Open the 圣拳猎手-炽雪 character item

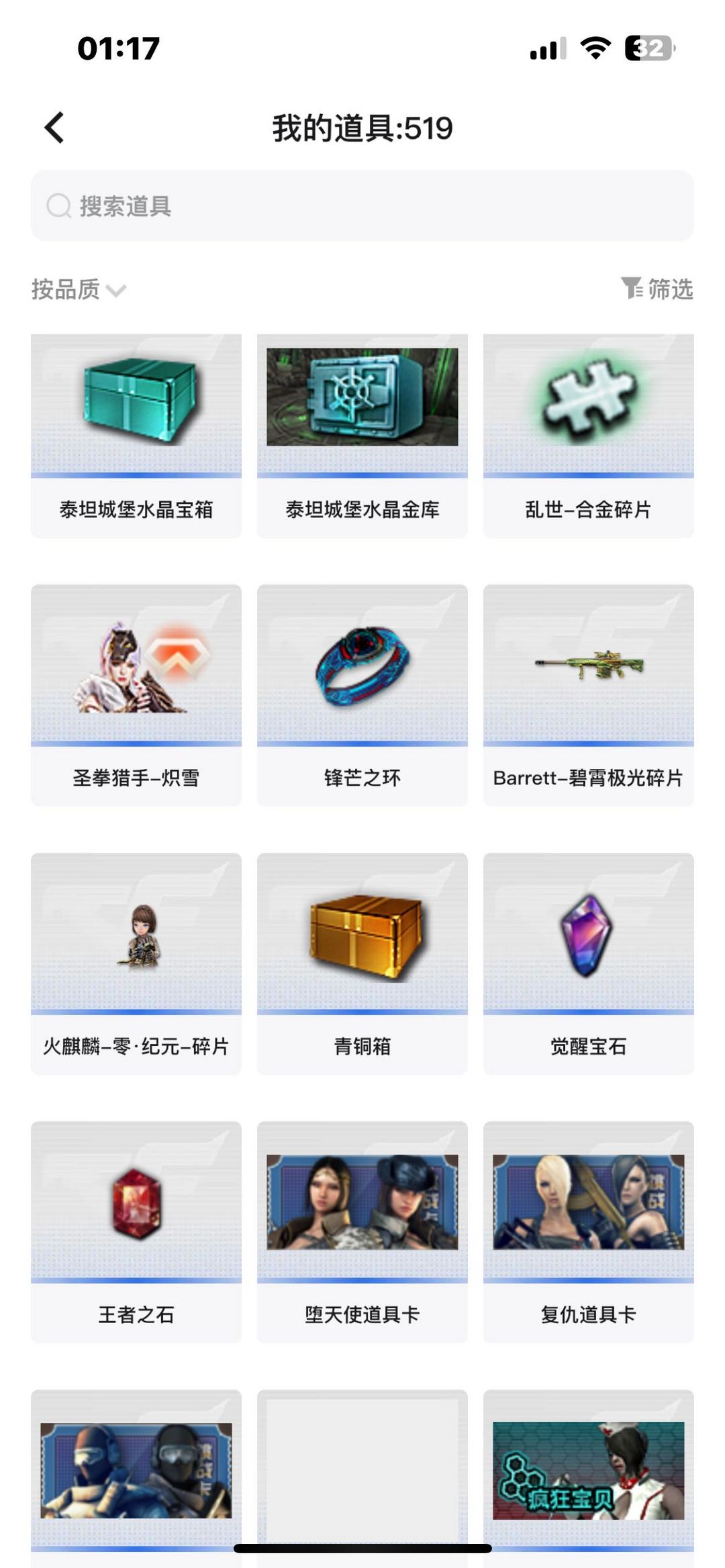(x=136, y=694)
